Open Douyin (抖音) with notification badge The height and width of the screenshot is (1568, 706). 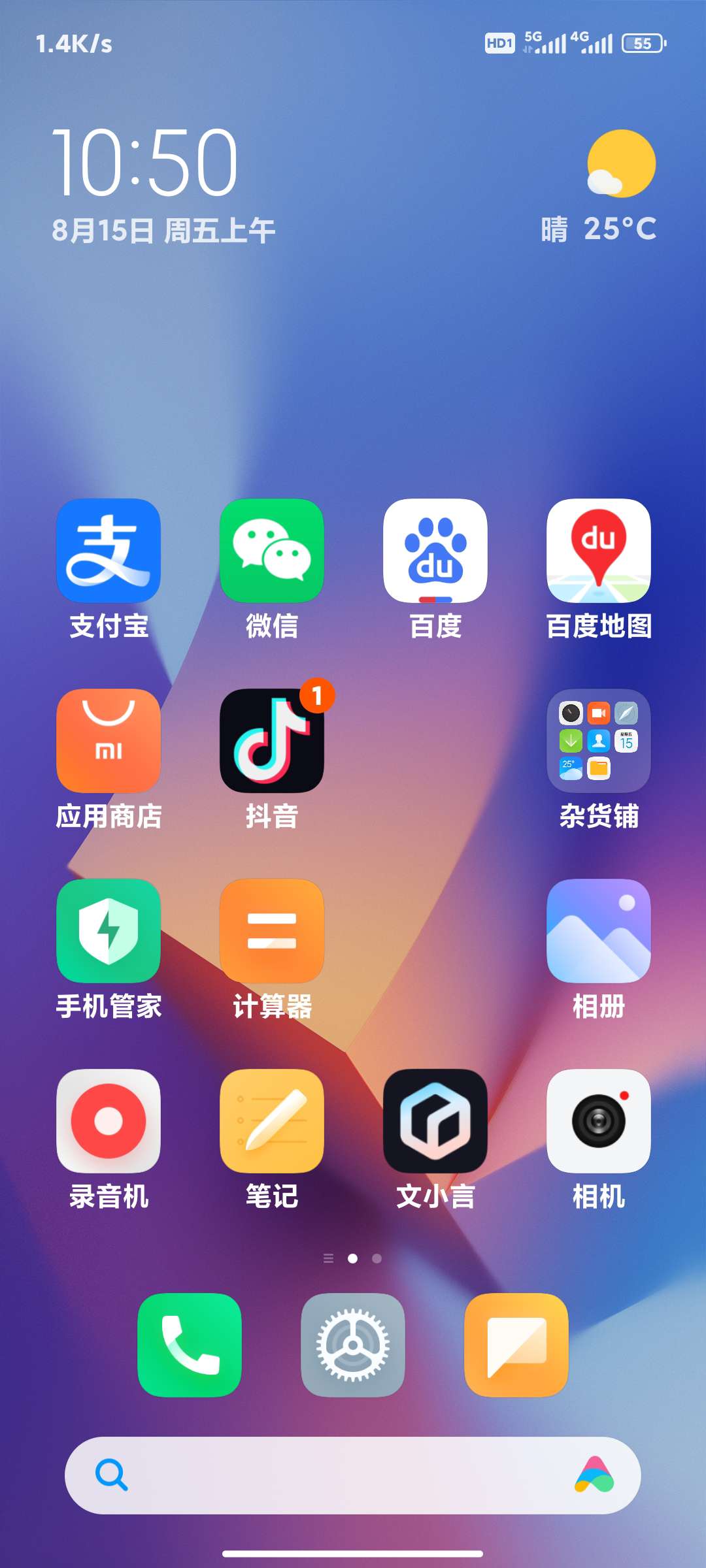(x=272, y=741)
